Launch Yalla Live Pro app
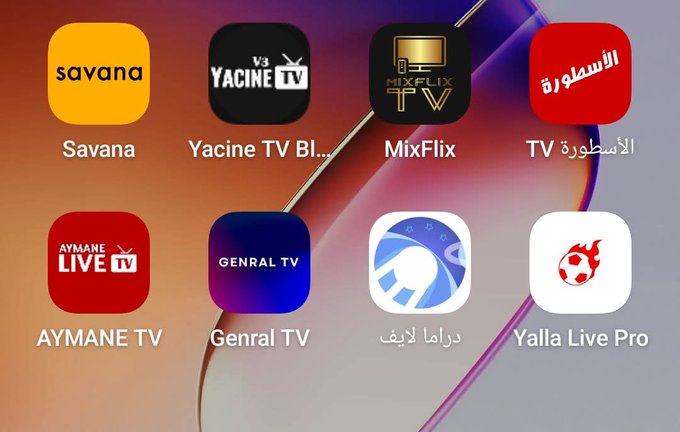This screenshot has height=432, width=680. point(580,263)
